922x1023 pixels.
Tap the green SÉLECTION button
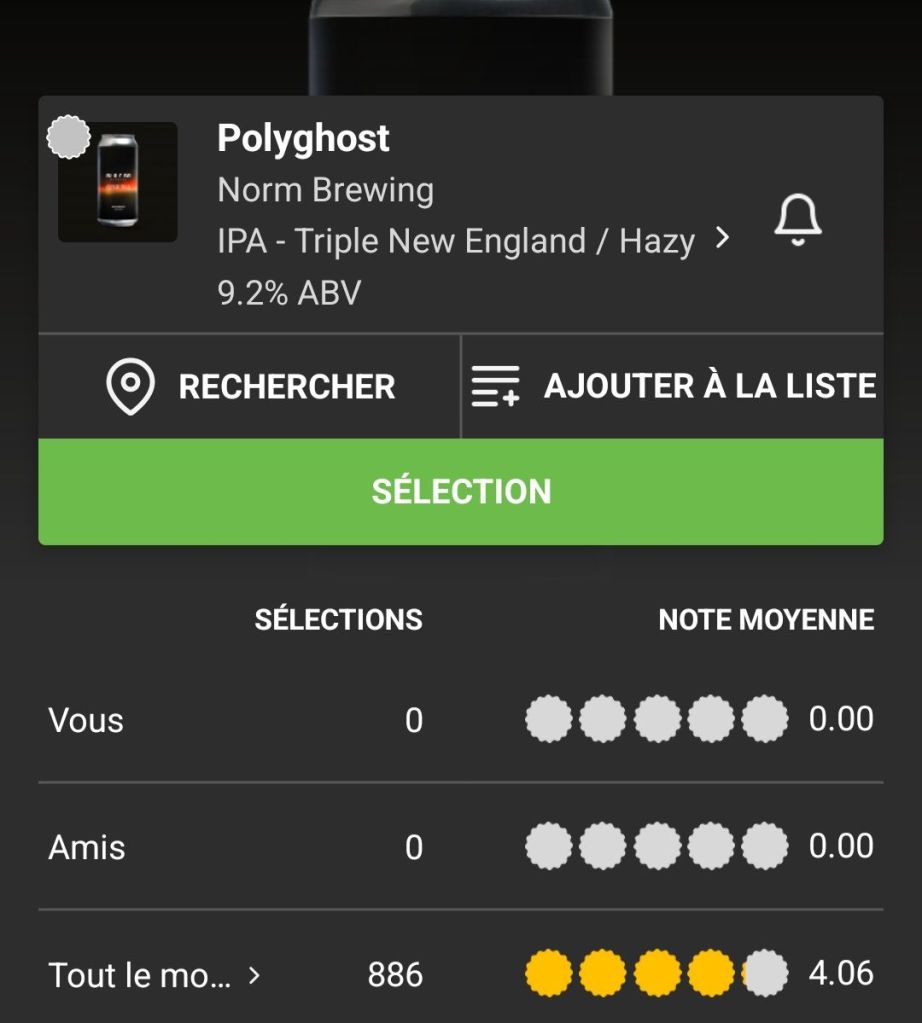[461, 492]
